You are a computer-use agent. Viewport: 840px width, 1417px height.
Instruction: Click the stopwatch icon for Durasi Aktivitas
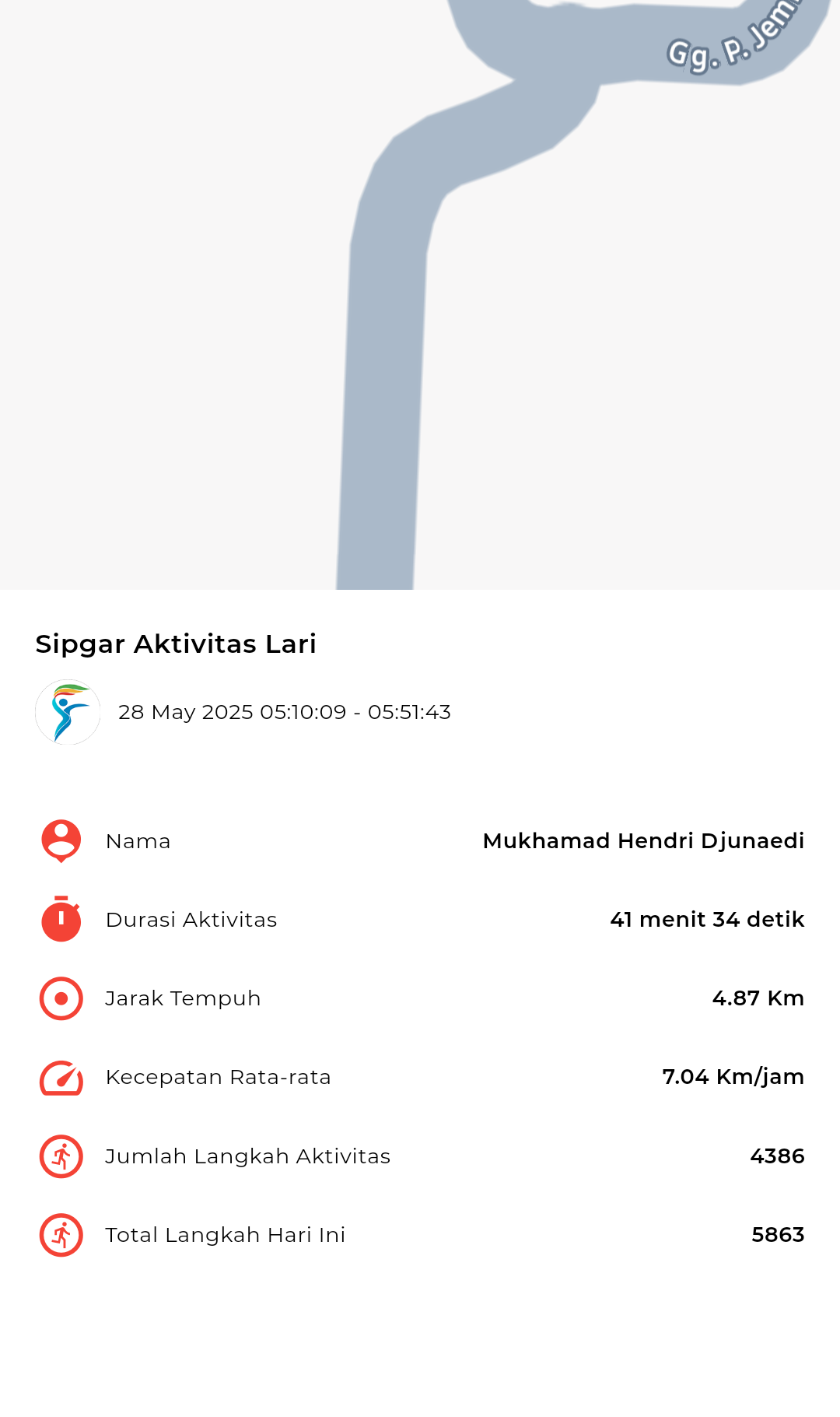(x=61, y=920)
